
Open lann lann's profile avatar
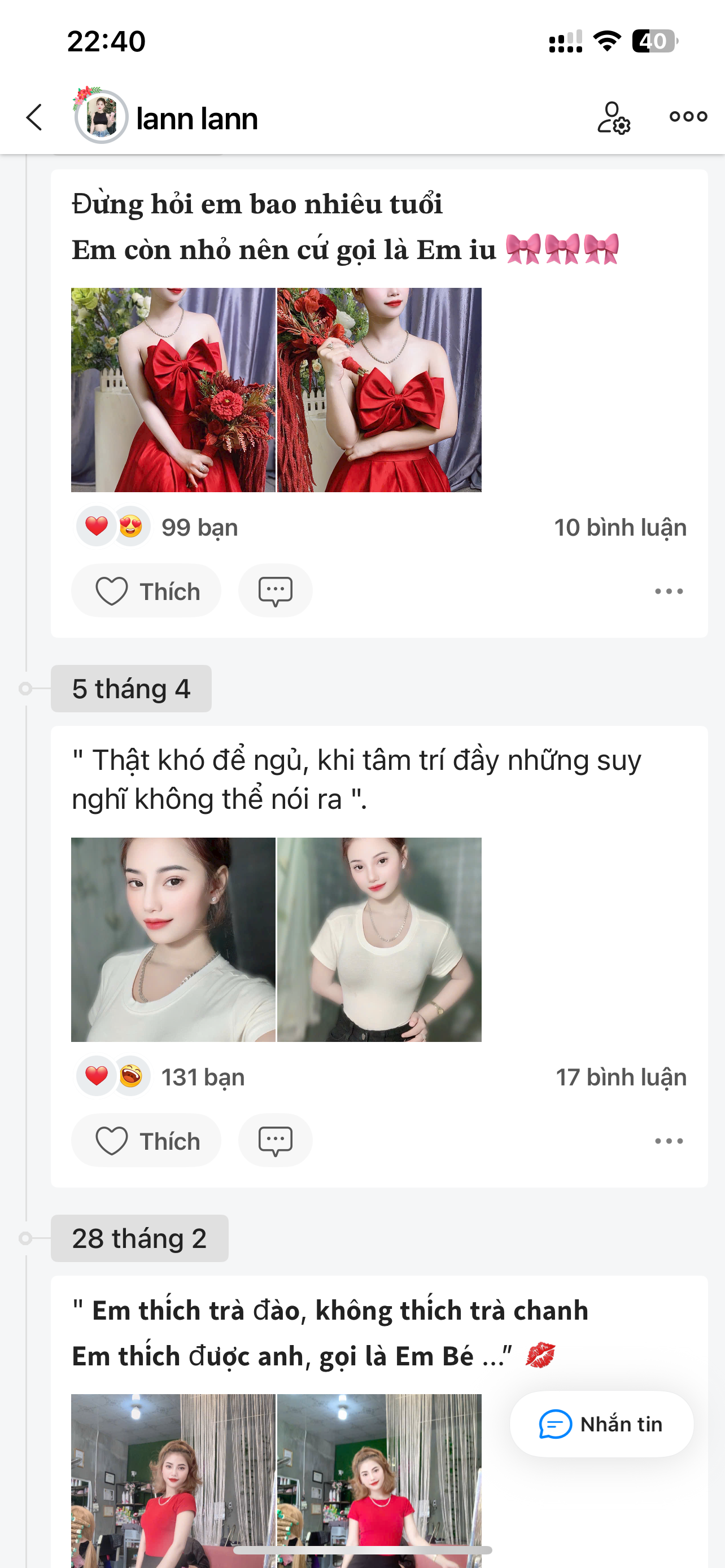coord(101,117)
